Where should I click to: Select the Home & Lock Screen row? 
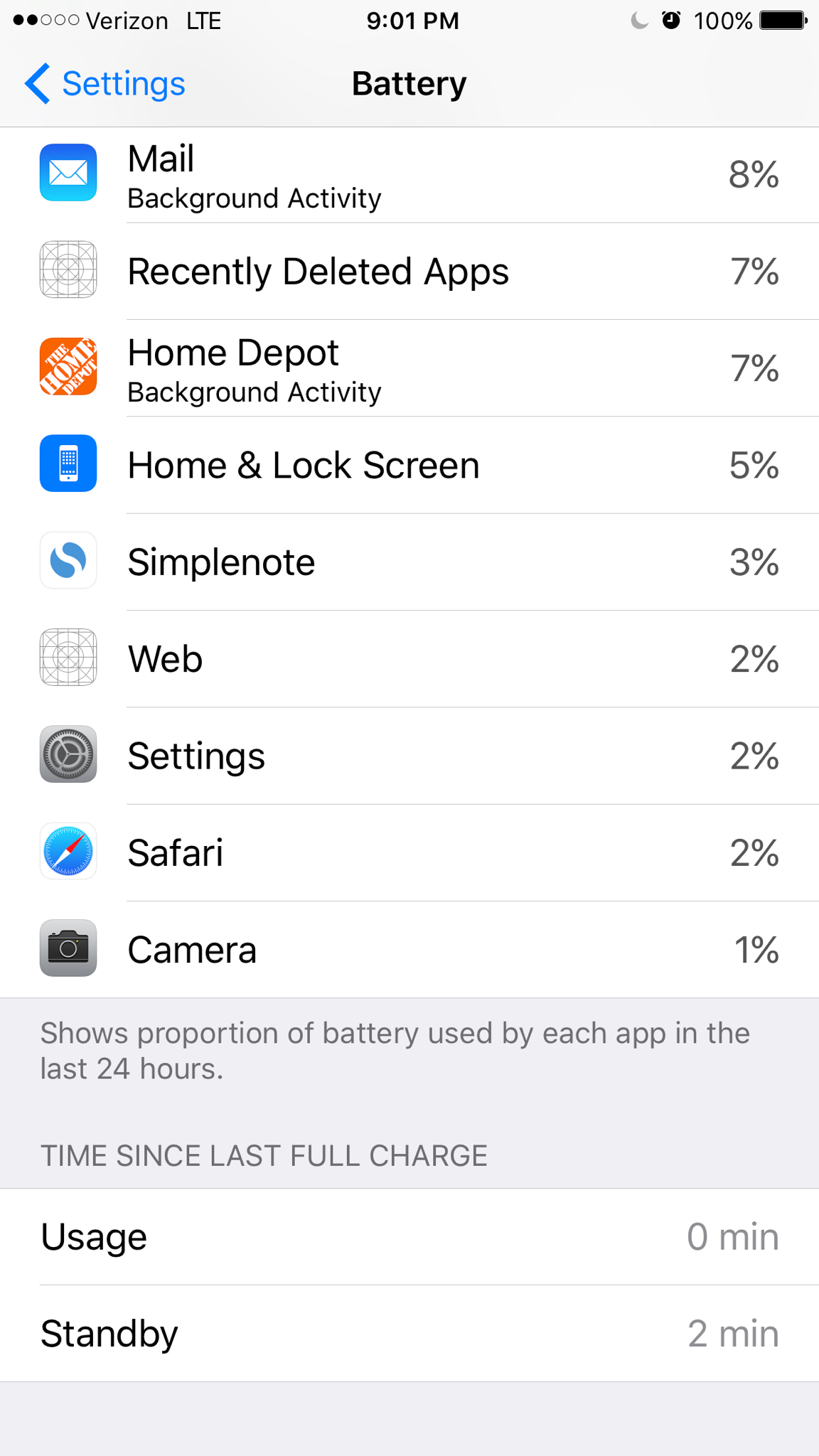(409, 465)
